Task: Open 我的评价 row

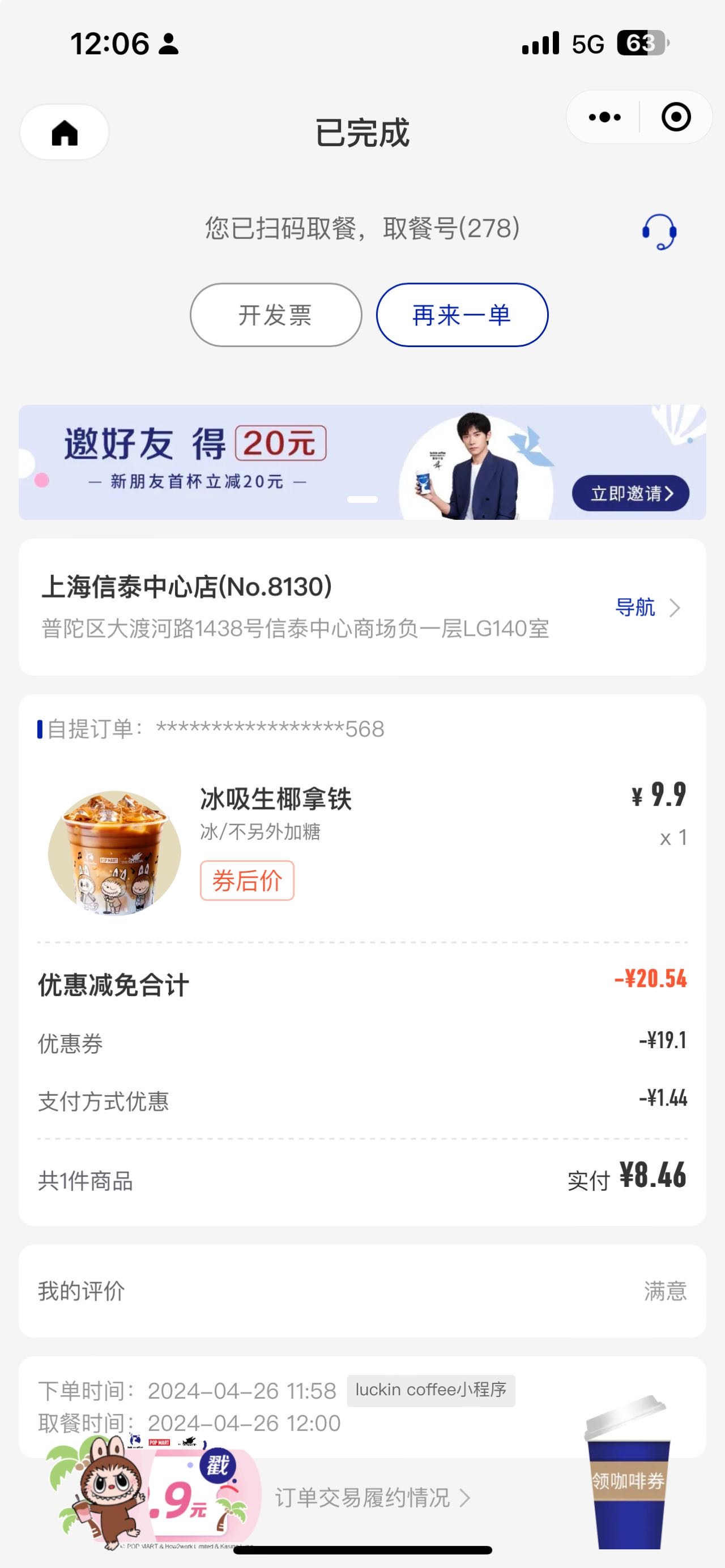Action: (x=362, y=1291)
